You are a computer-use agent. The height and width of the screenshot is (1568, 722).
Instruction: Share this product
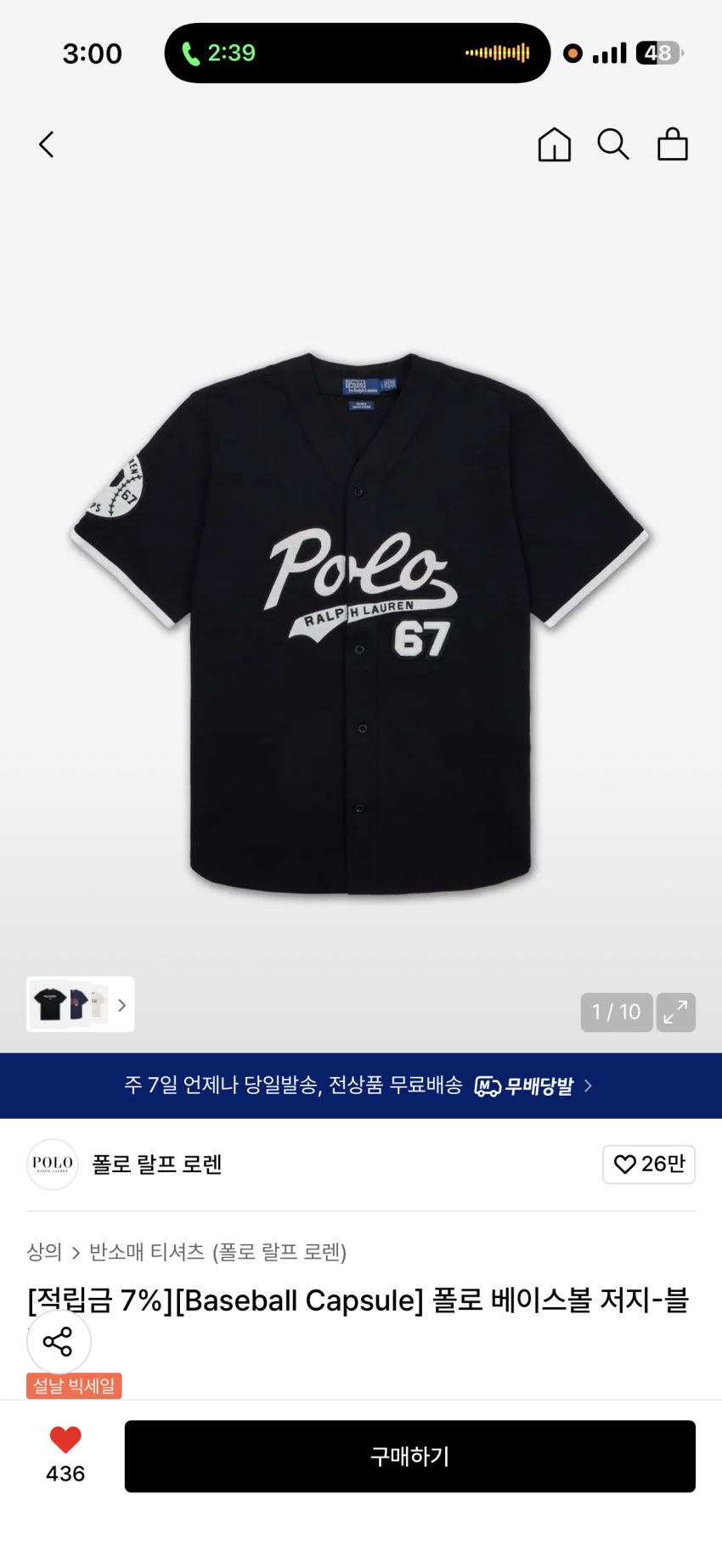pos(58,1342)
